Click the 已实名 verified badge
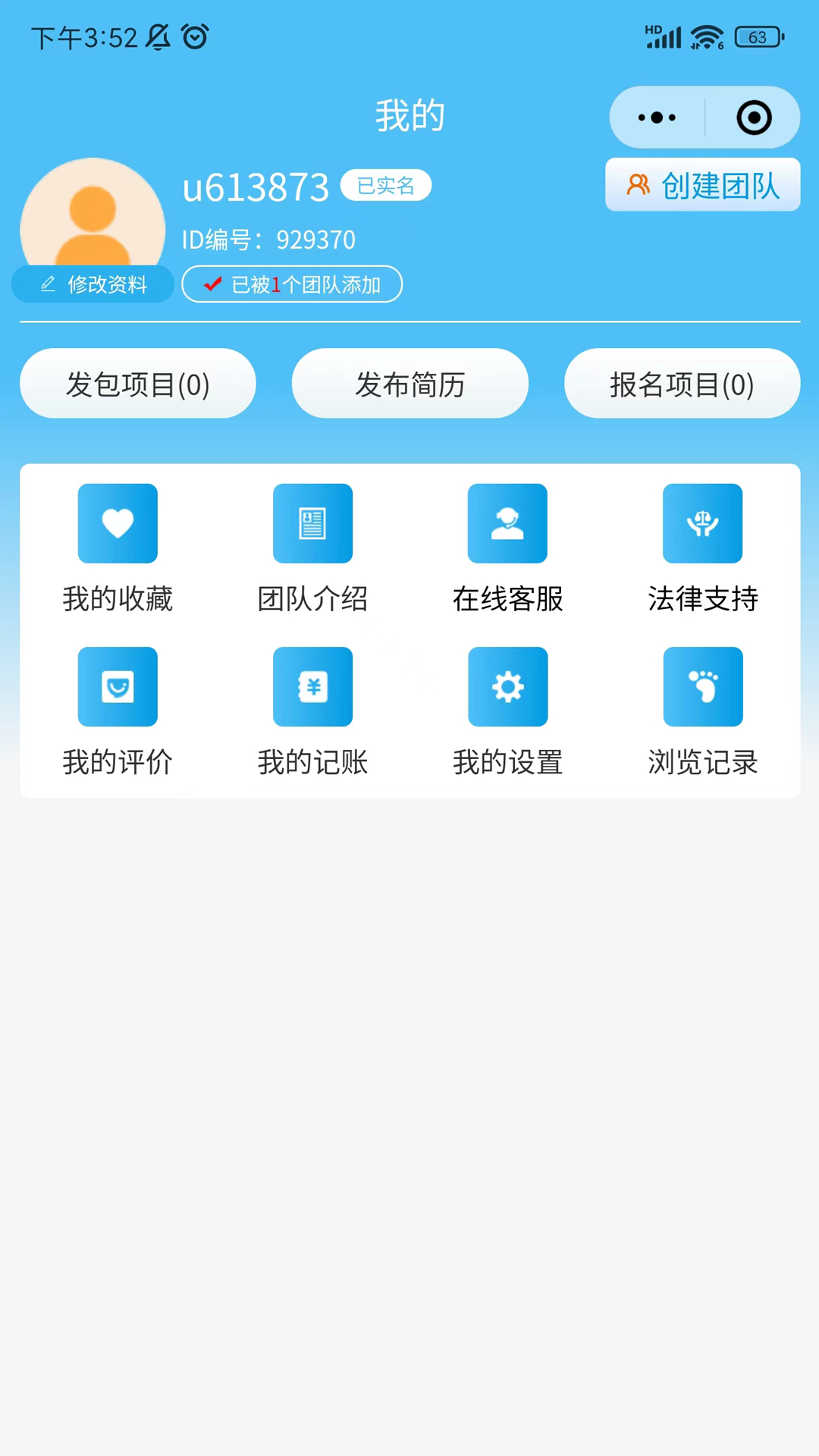The height and width of the screenshot is (1456, 819). pos(385,186)
